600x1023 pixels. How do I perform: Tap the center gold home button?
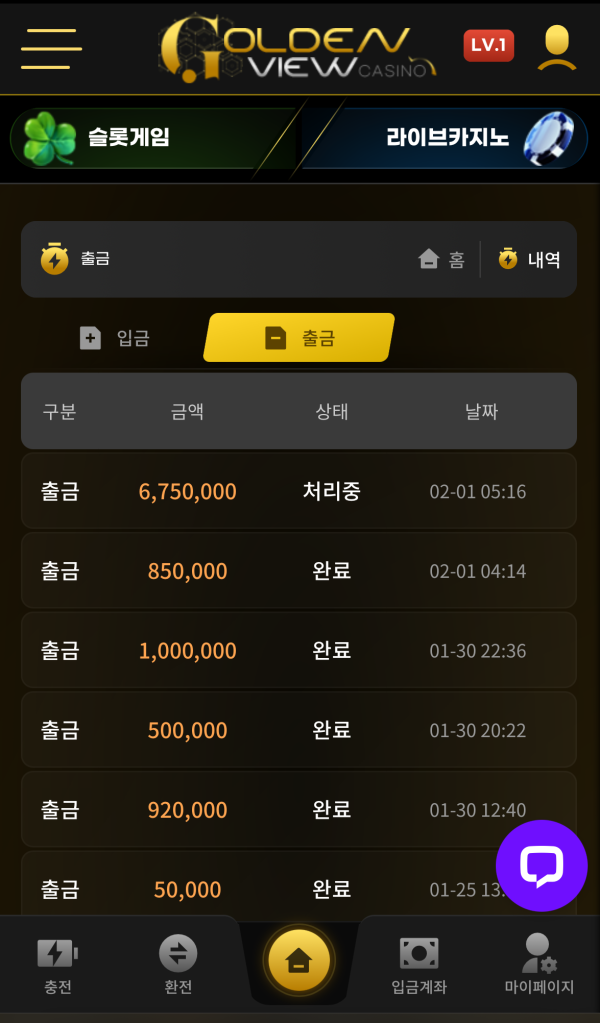298,961
